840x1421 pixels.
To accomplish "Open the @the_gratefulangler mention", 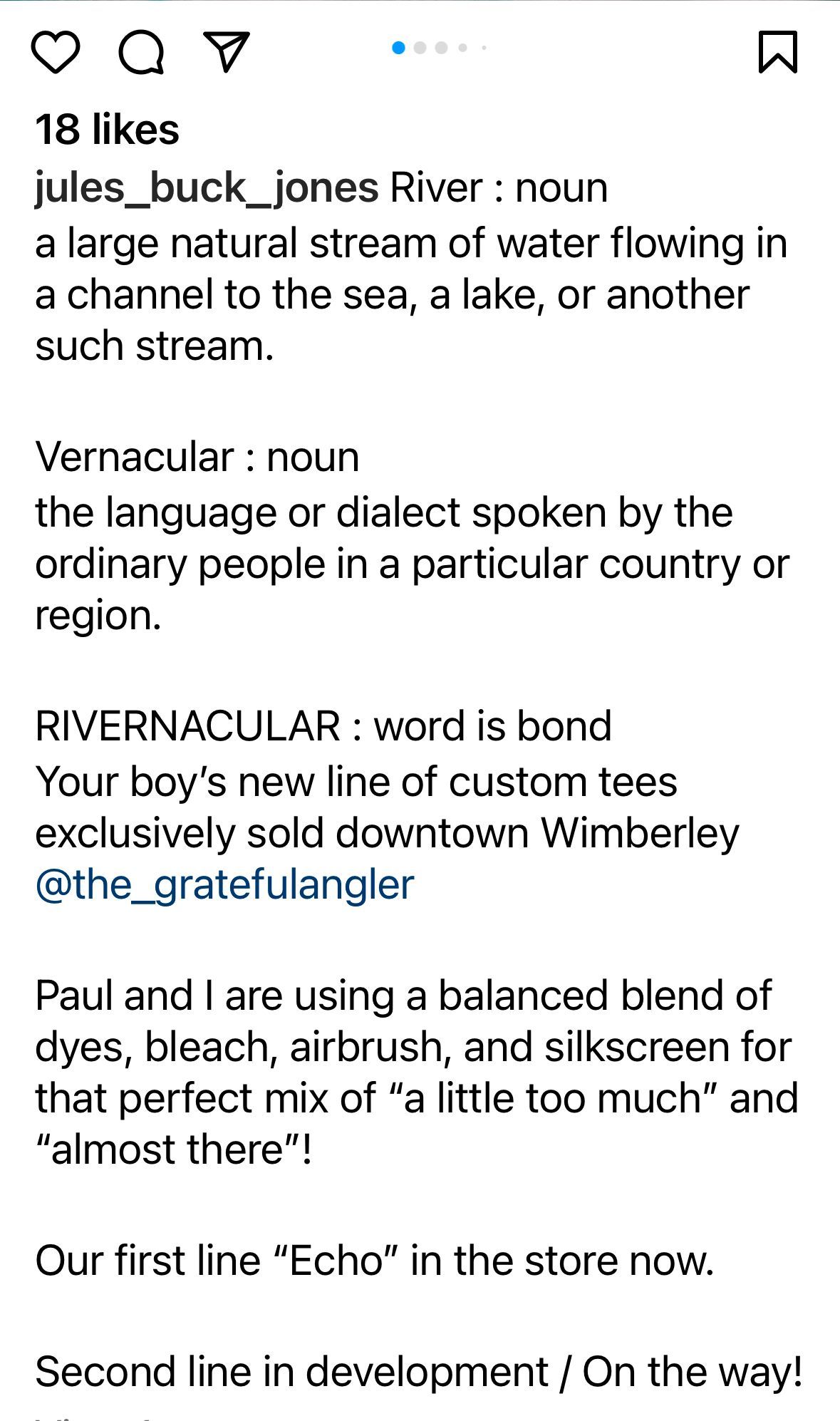I will (x=224, y=885).
